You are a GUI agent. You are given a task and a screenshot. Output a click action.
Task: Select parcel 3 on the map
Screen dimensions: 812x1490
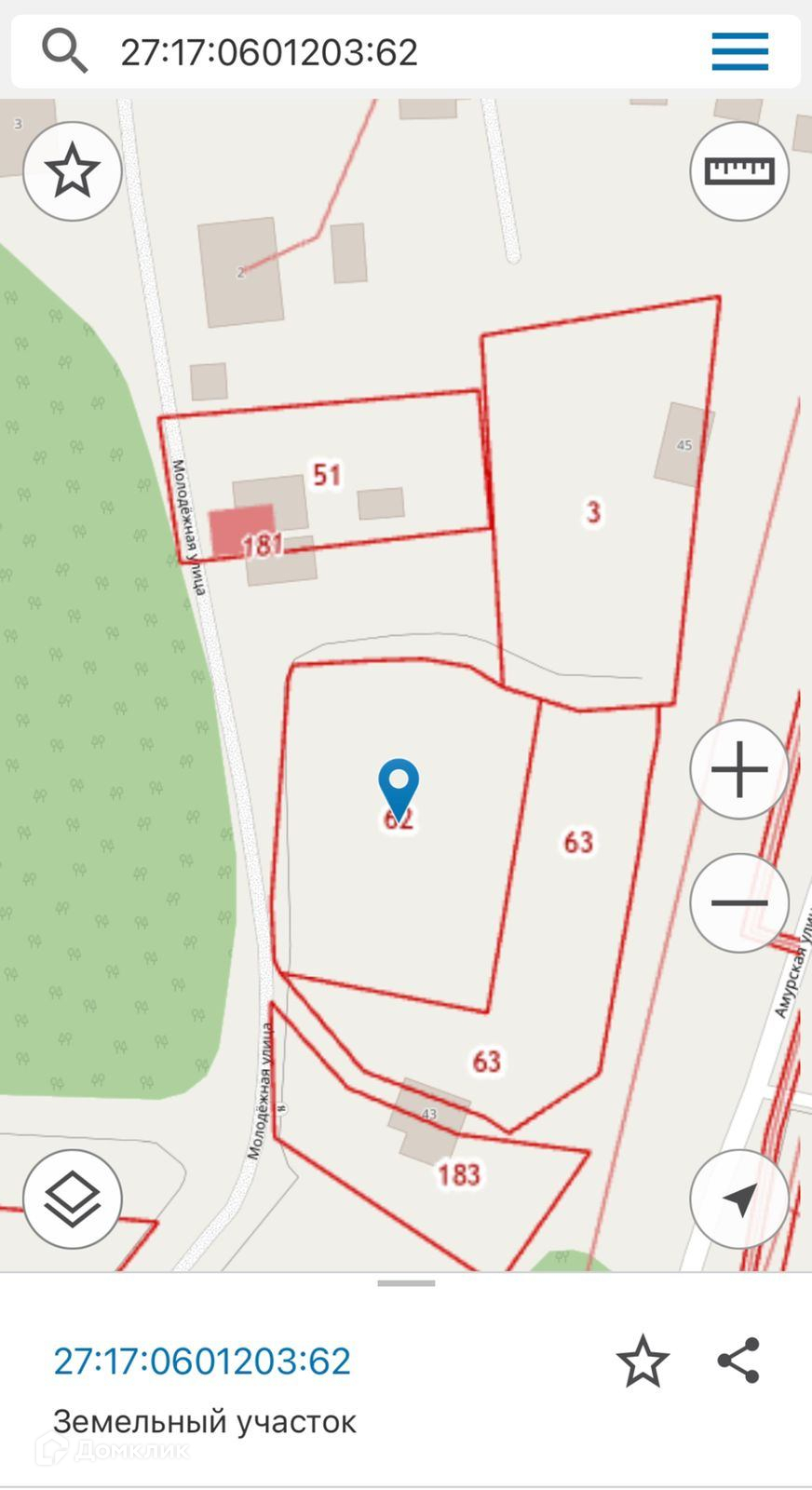click(x=593, y=511)
